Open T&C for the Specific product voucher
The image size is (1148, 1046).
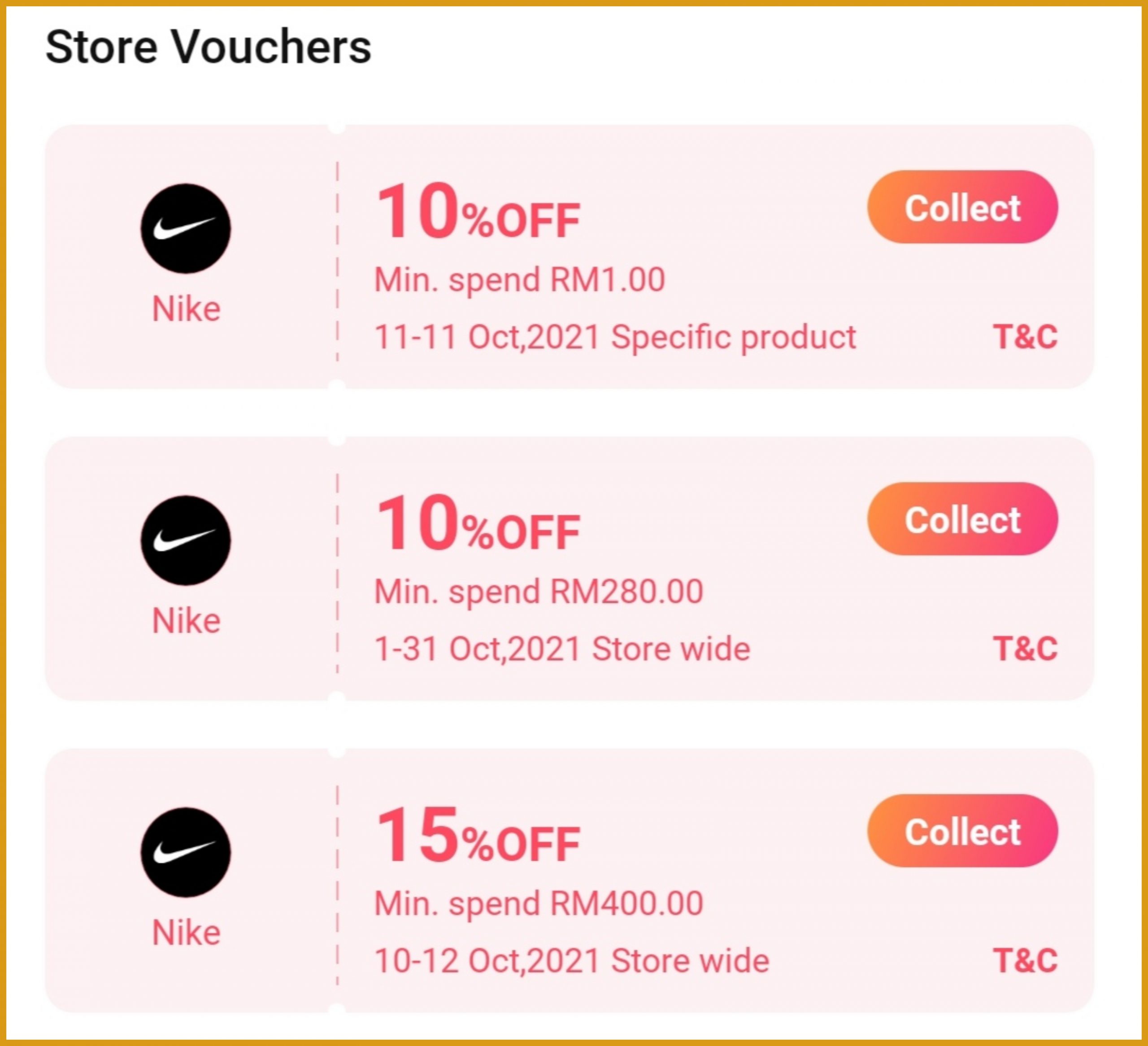1025,337
